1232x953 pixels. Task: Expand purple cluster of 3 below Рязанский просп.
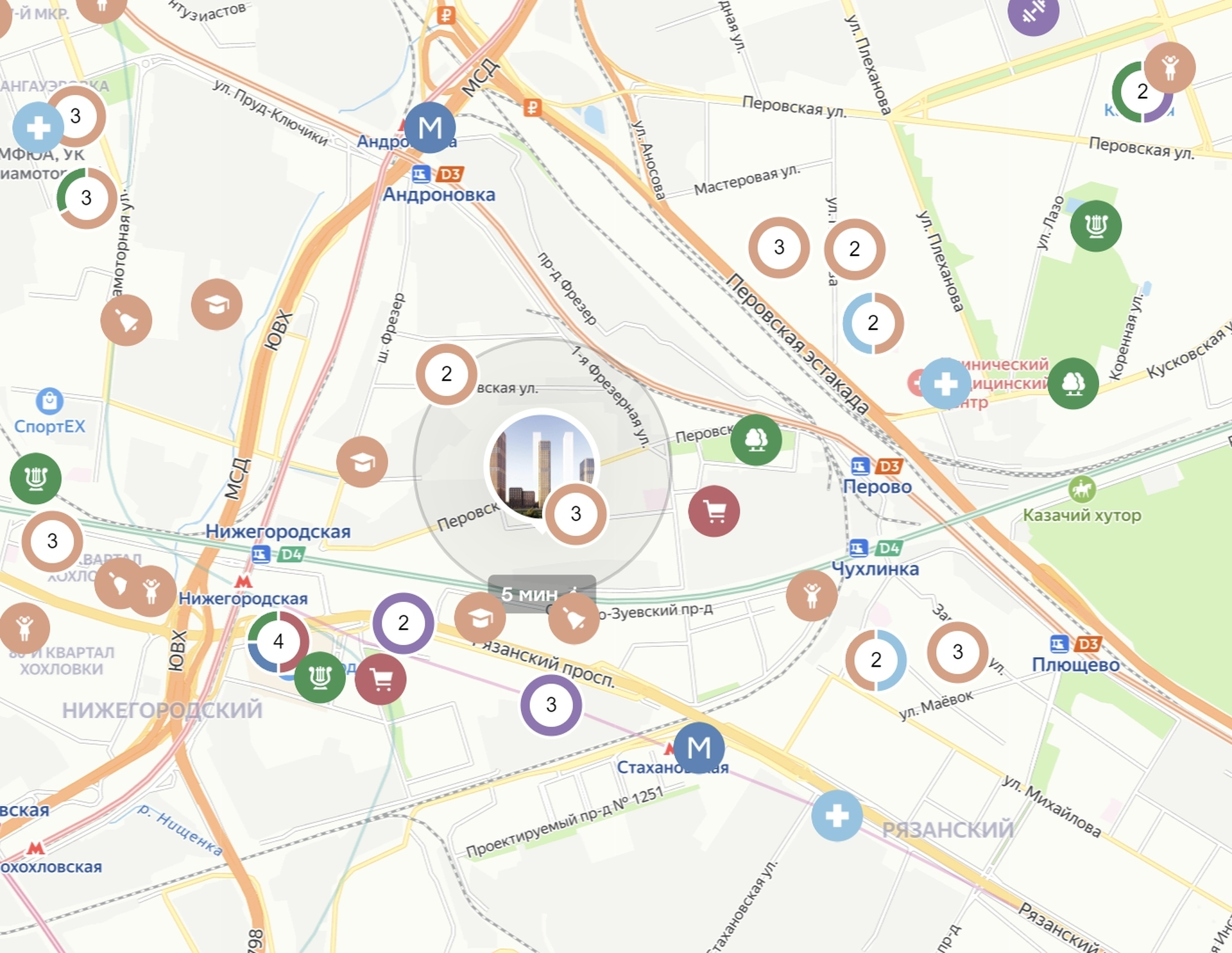[551, 705]
